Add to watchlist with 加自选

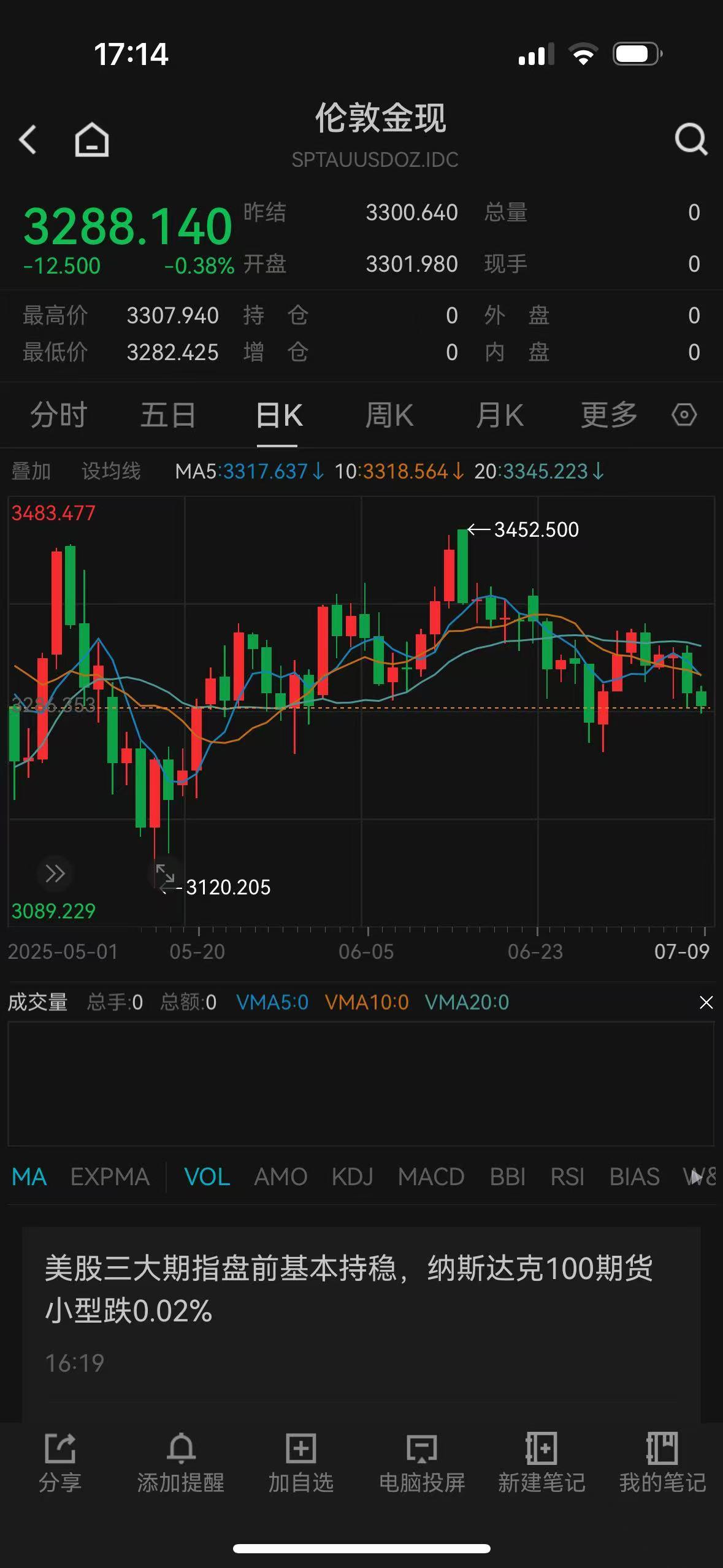pos(300,1462)
